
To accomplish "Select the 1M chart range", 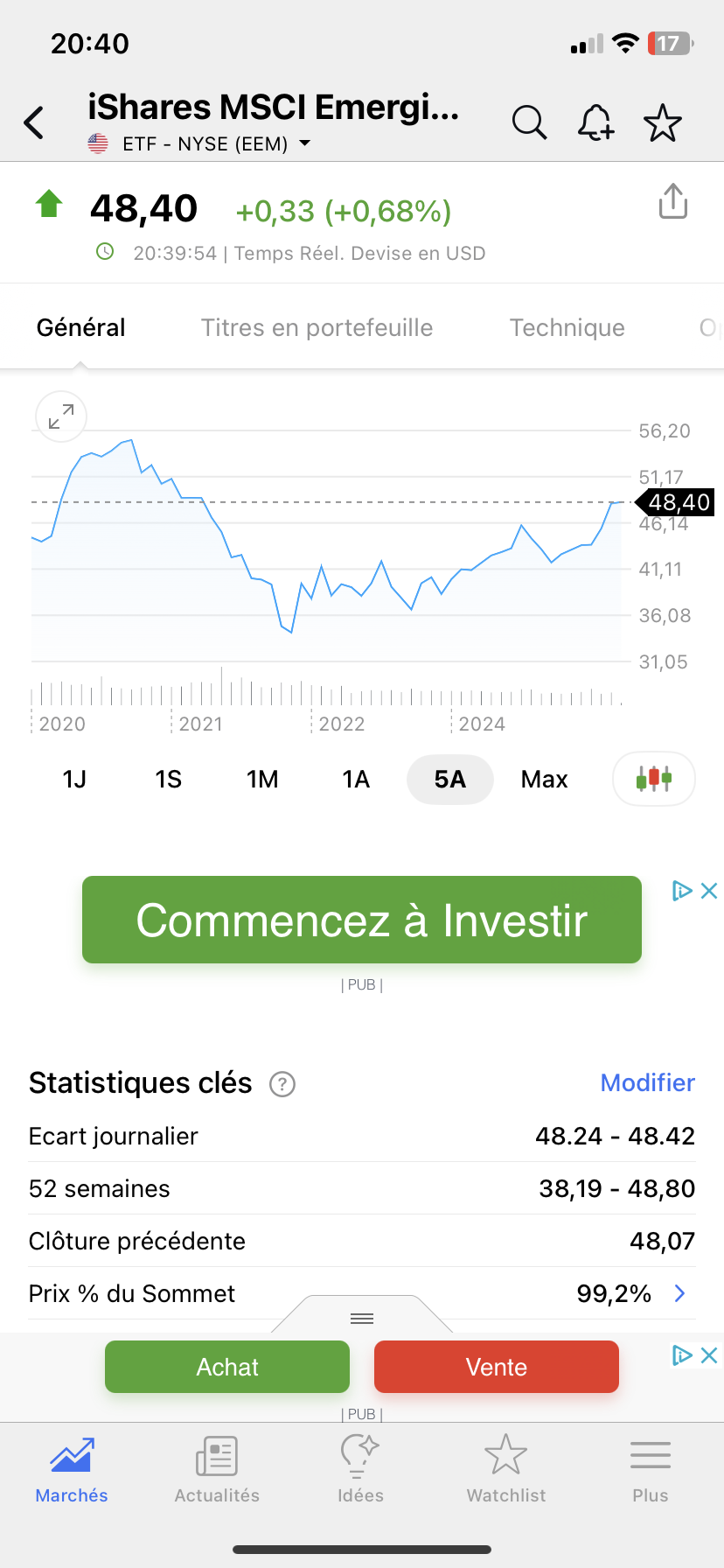I will [262, 779].
